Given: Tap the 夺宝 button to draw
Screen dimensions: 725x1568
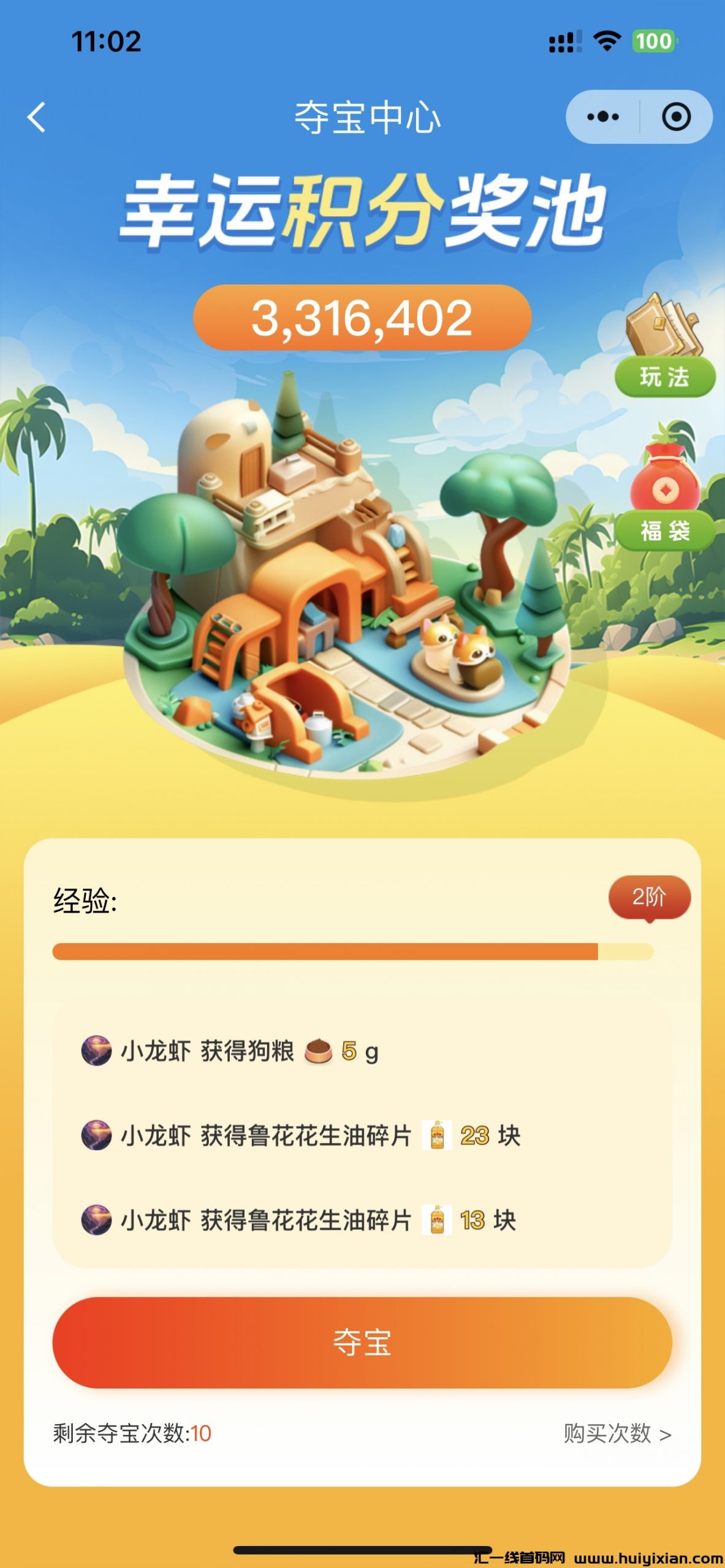Looking at the screenshot, I should [362, 1342].
